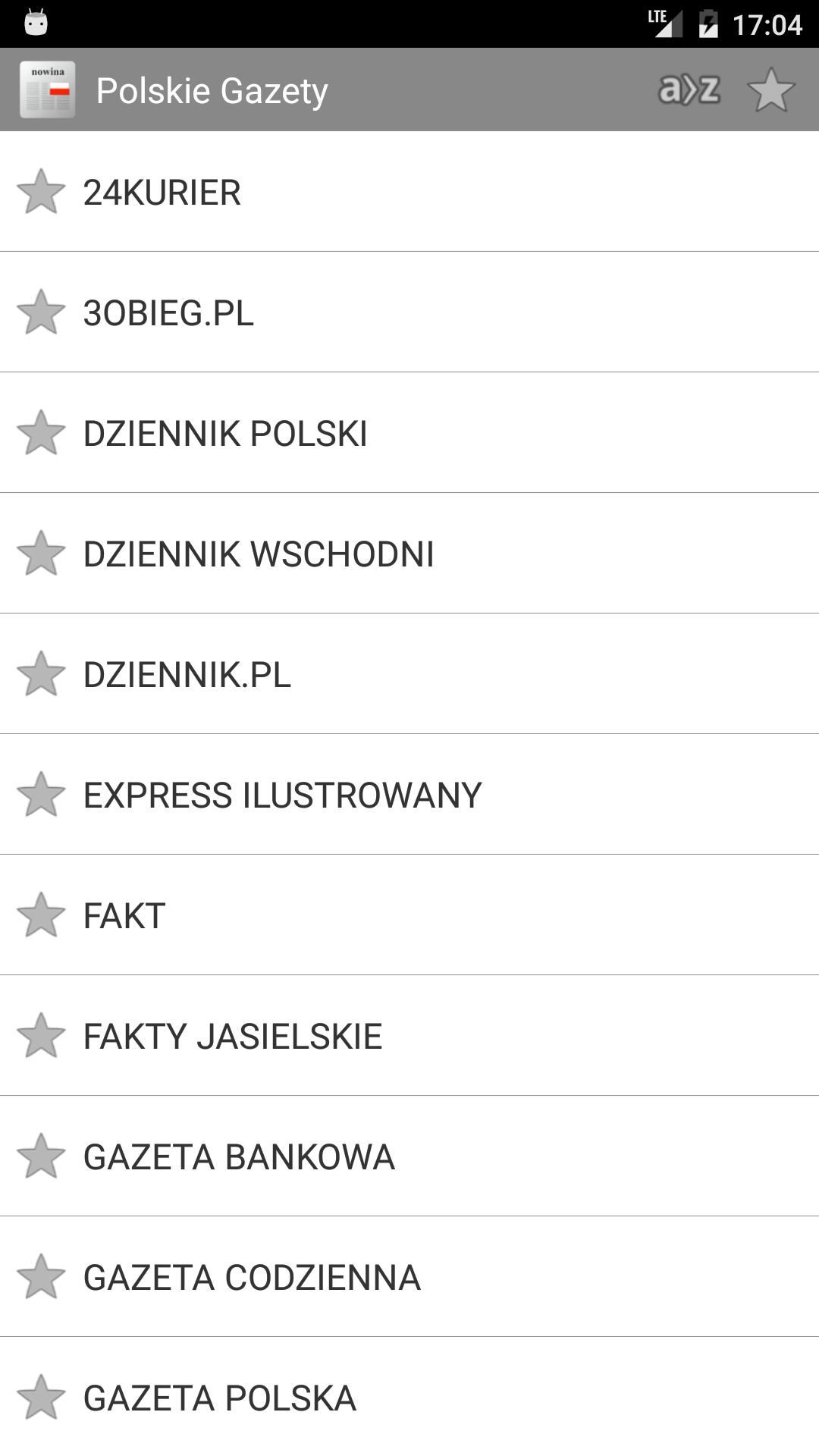Open the Polskie Gazety app icon in toolbar
Screen dimensions: 819x1456
click(48, 89)
